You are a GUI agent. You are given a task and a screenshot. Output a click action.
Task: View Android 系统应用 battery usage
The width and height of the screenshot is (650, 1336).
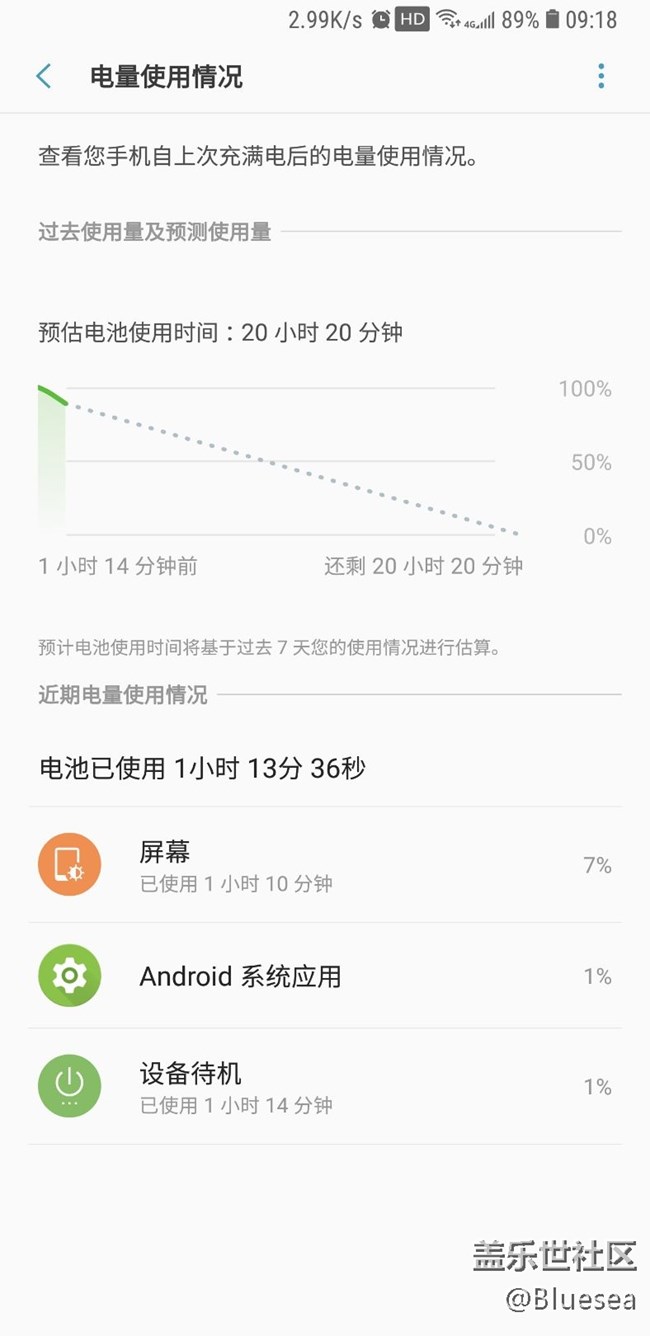click(x=325, y=976)
